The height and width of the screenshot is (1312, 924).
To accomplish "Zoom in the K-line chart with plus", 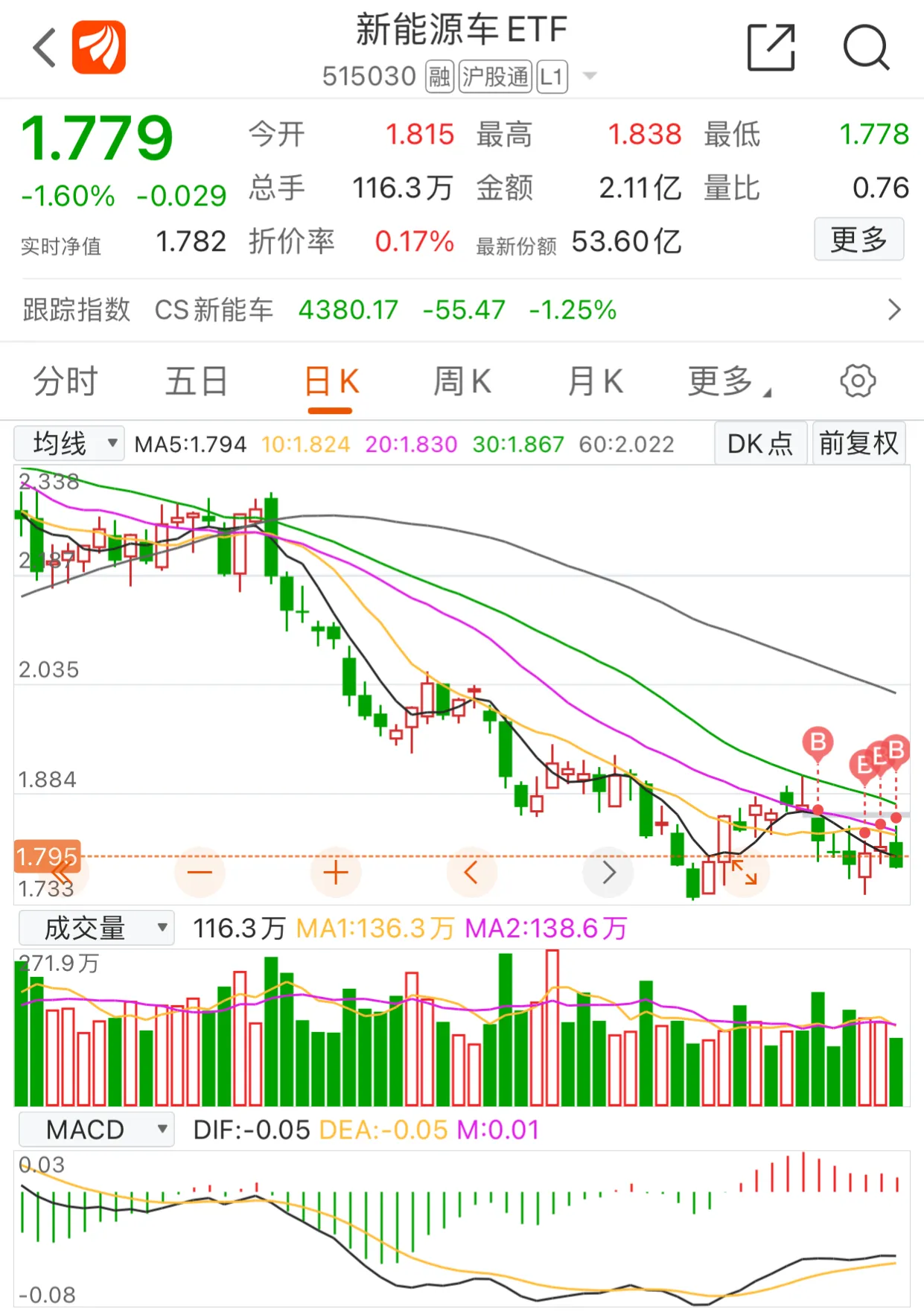I will [335, 872].
